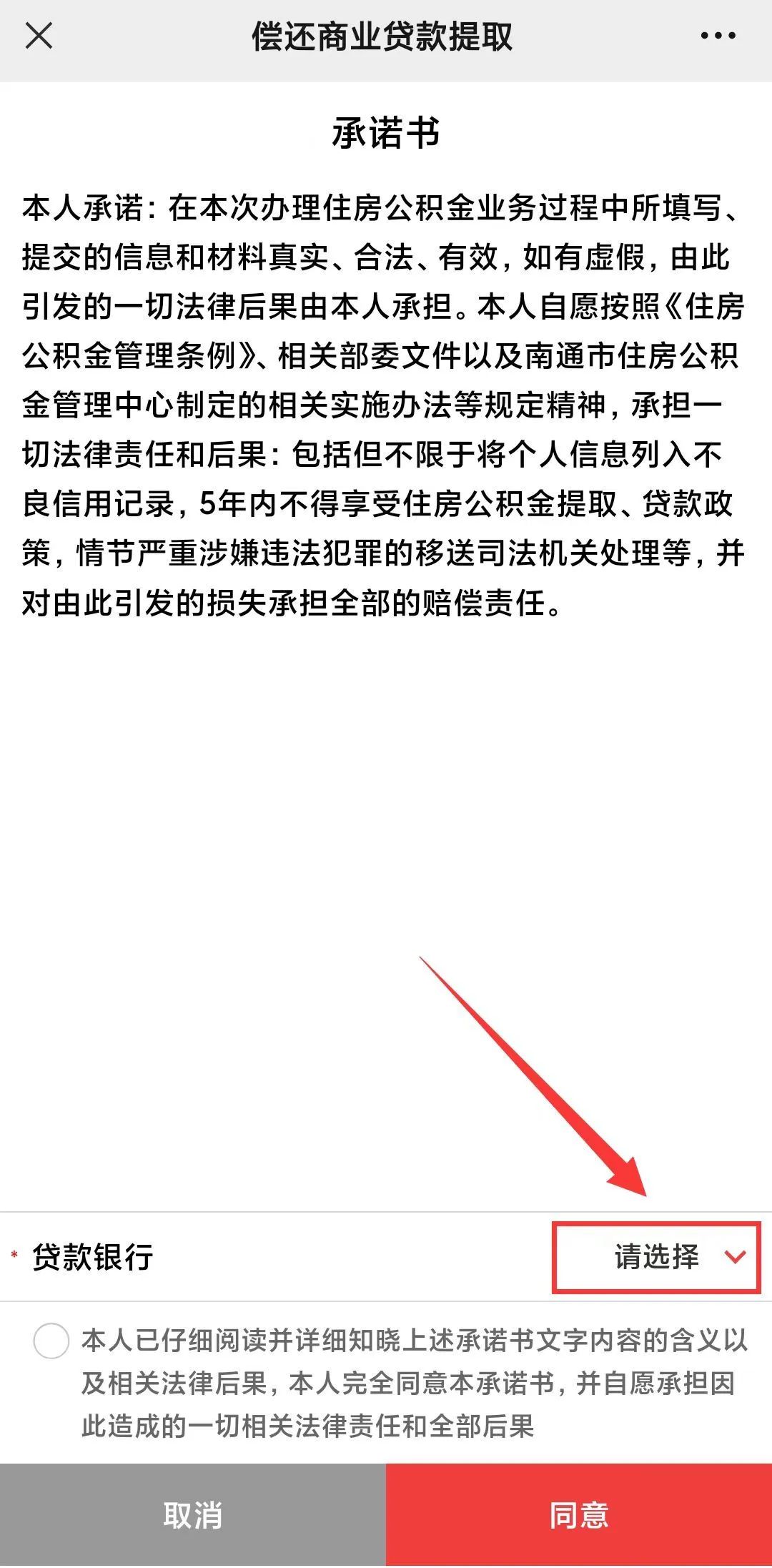Close the 偿还商业贷款提取 page

click(39, 36)
